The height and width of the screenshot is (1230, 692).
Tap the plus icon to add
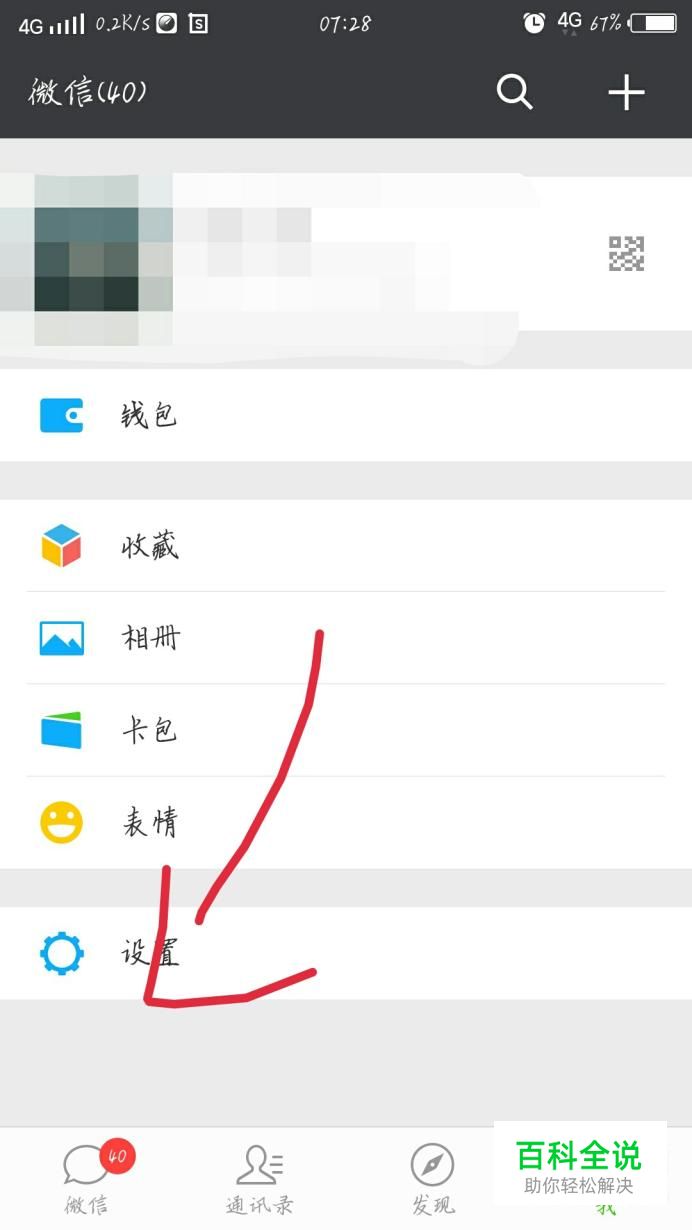[626, 93]
